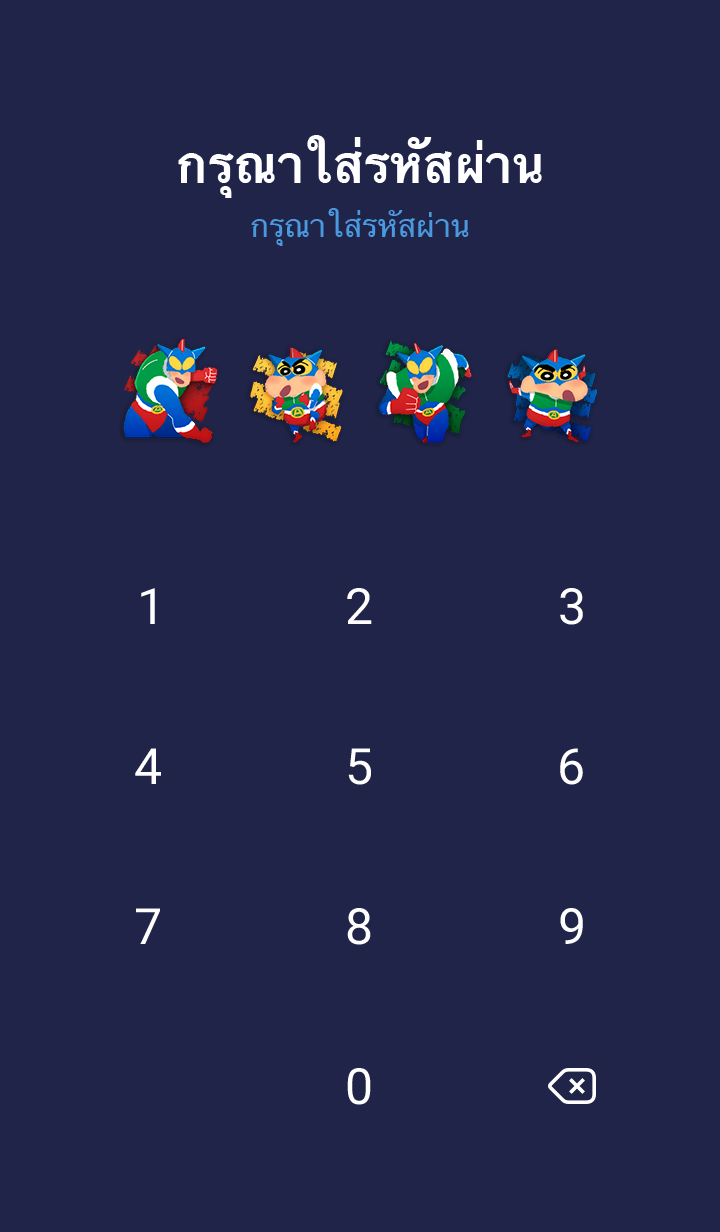Enter digit 1 on the keypad

coord(149,607)
